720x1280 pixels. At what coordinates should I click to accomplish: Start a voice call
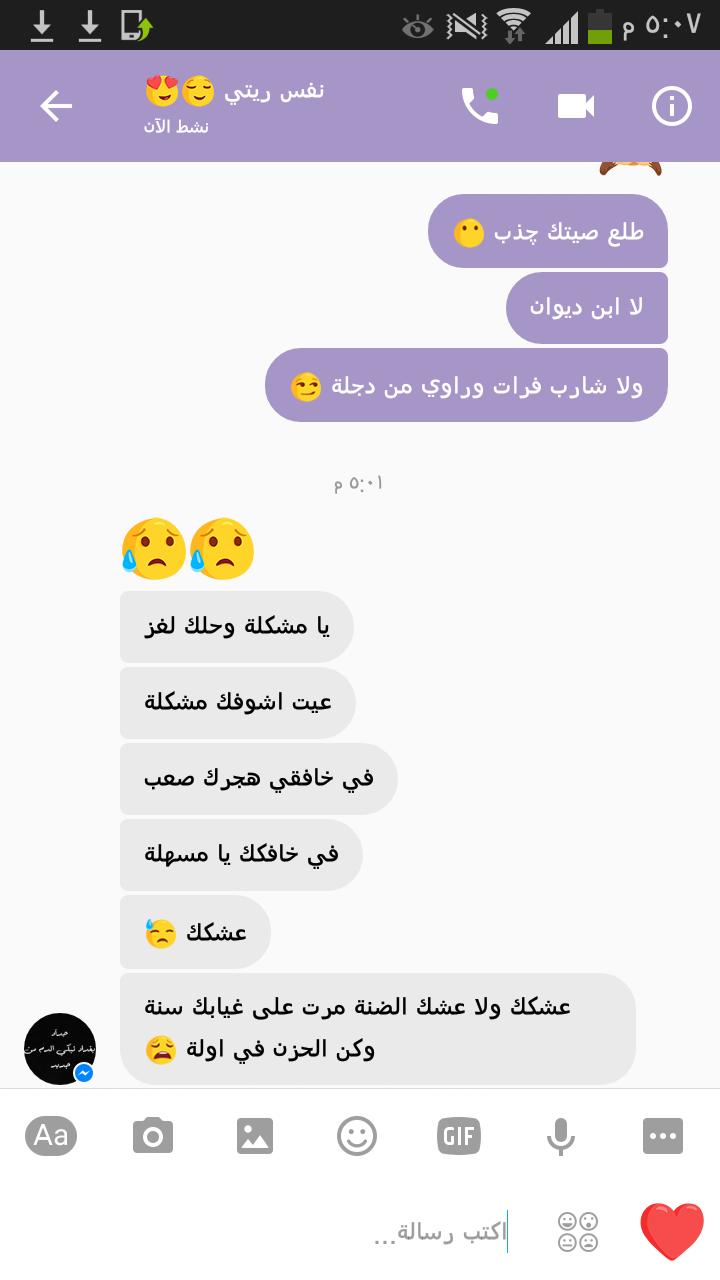point(479,106)
